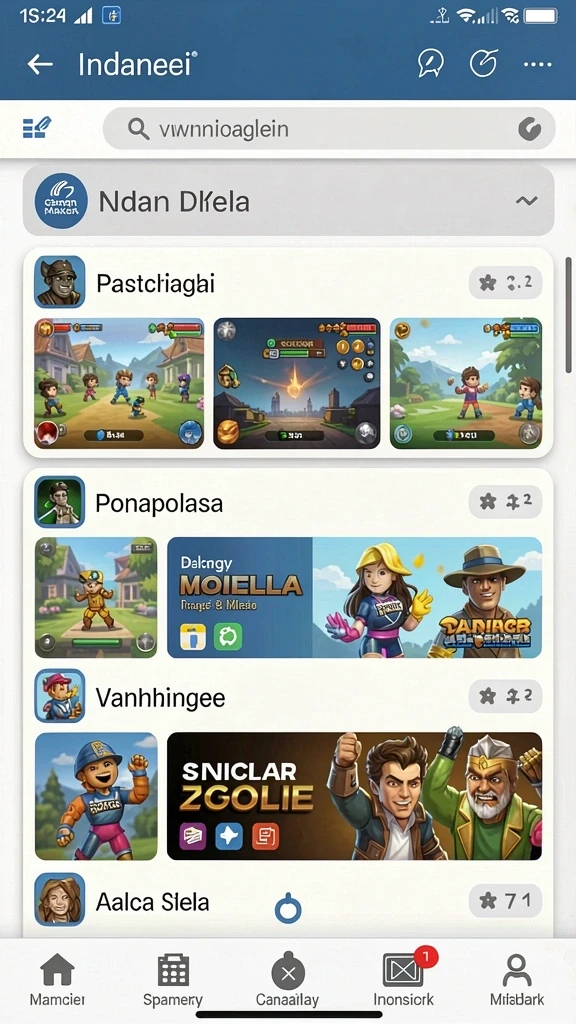
Task: Open the edit list icon beside search
Action: [37, 127]
